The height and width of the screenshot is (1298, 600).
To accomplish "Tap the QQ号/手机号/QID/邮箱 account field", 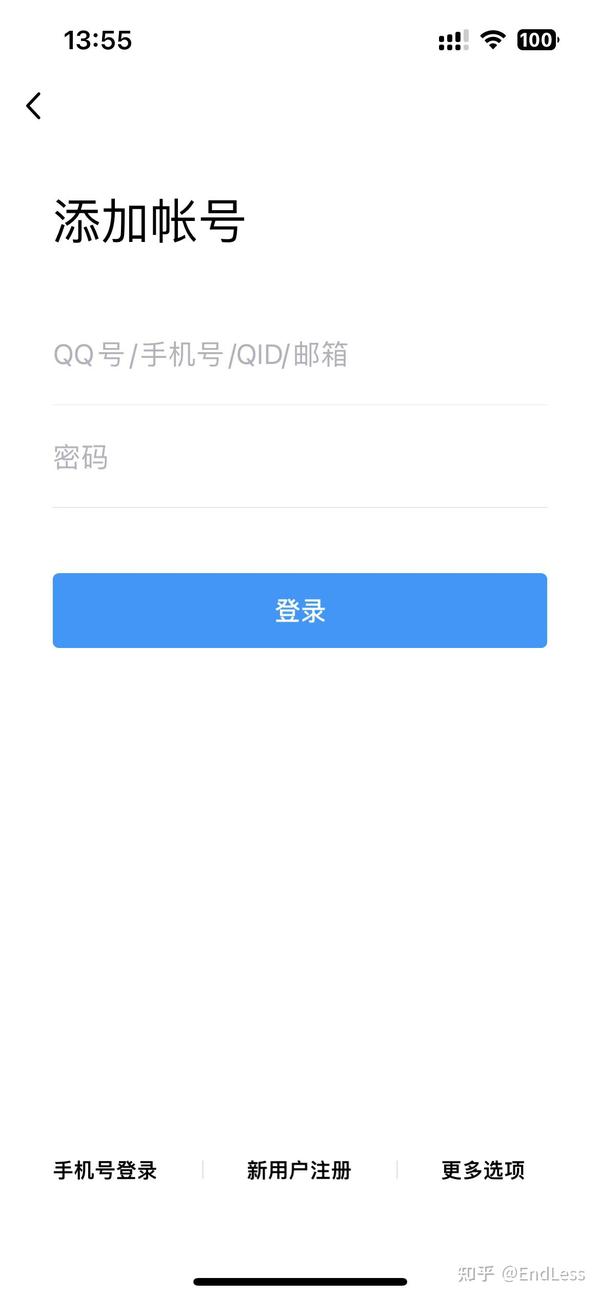I will (x=300, y=355).
